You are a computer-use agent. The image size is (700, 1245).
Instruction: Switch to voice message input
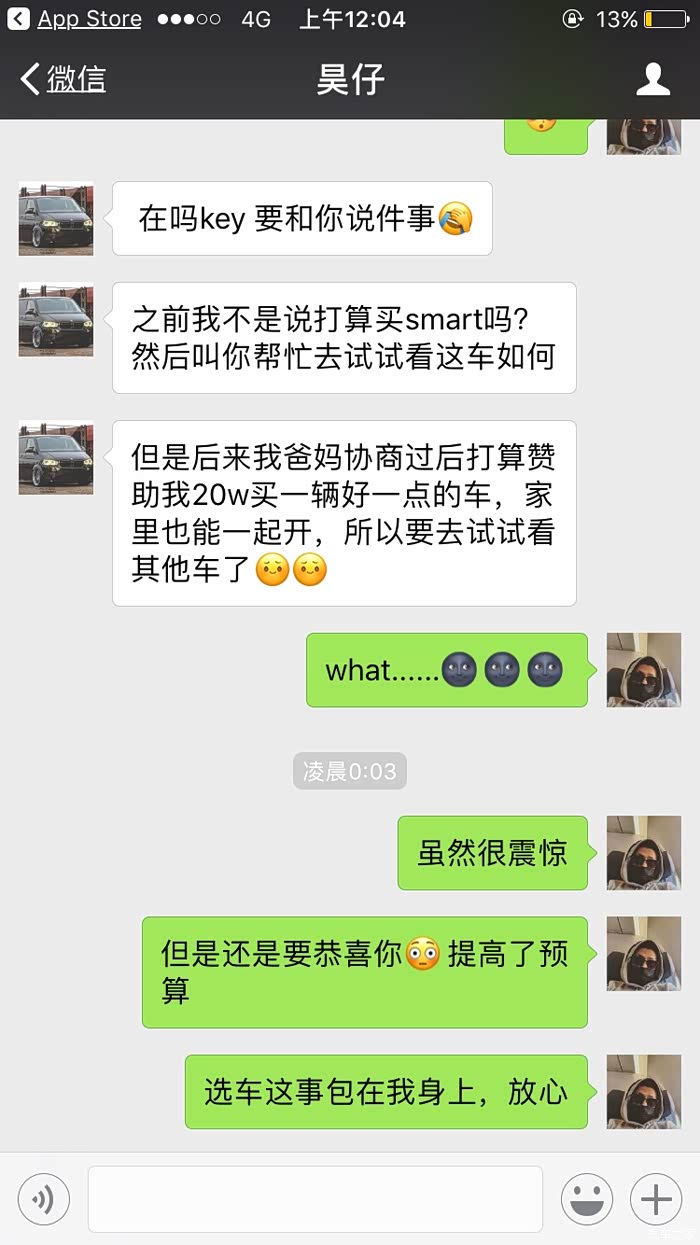tap(43, 1199)
